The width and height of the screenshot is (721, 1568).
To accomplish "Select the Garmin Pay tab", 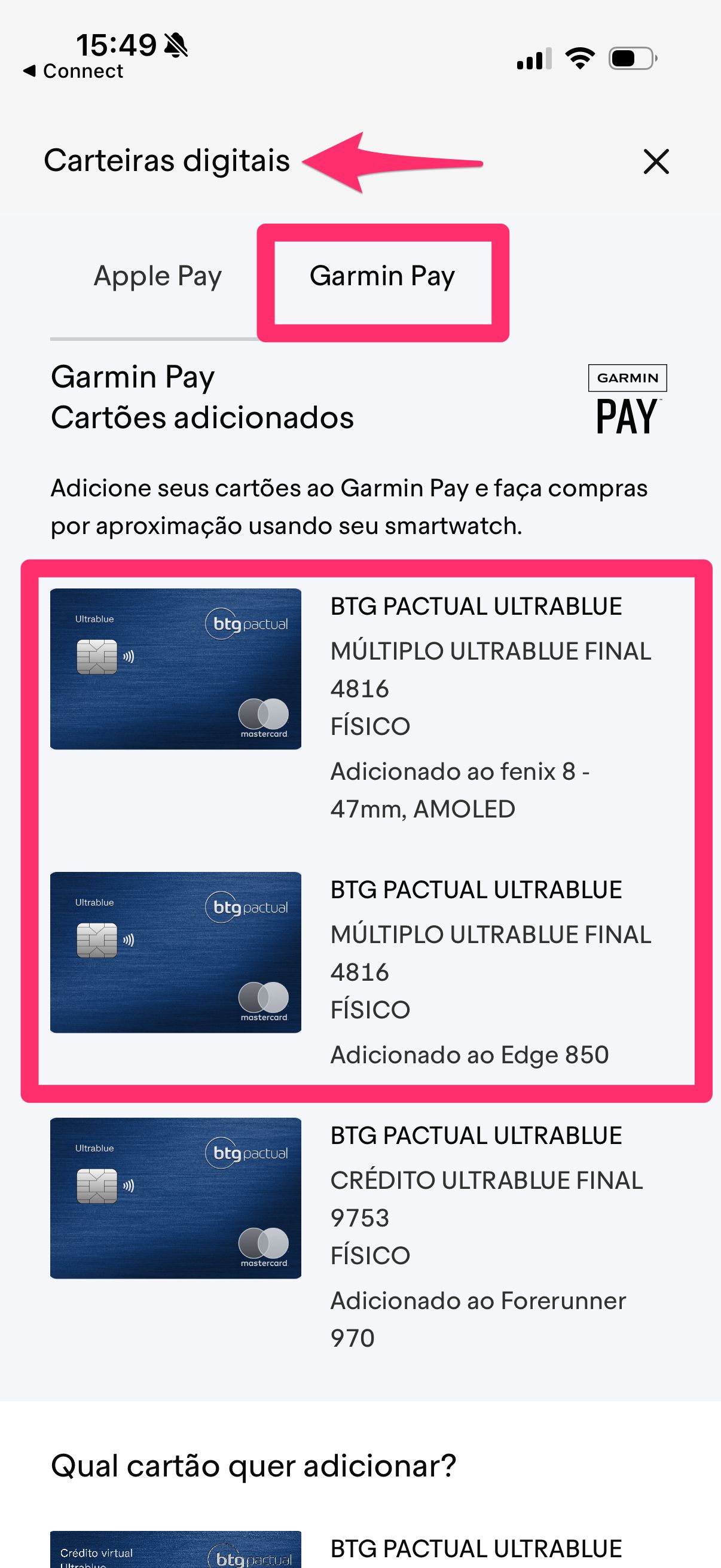I will click(382, 276).
